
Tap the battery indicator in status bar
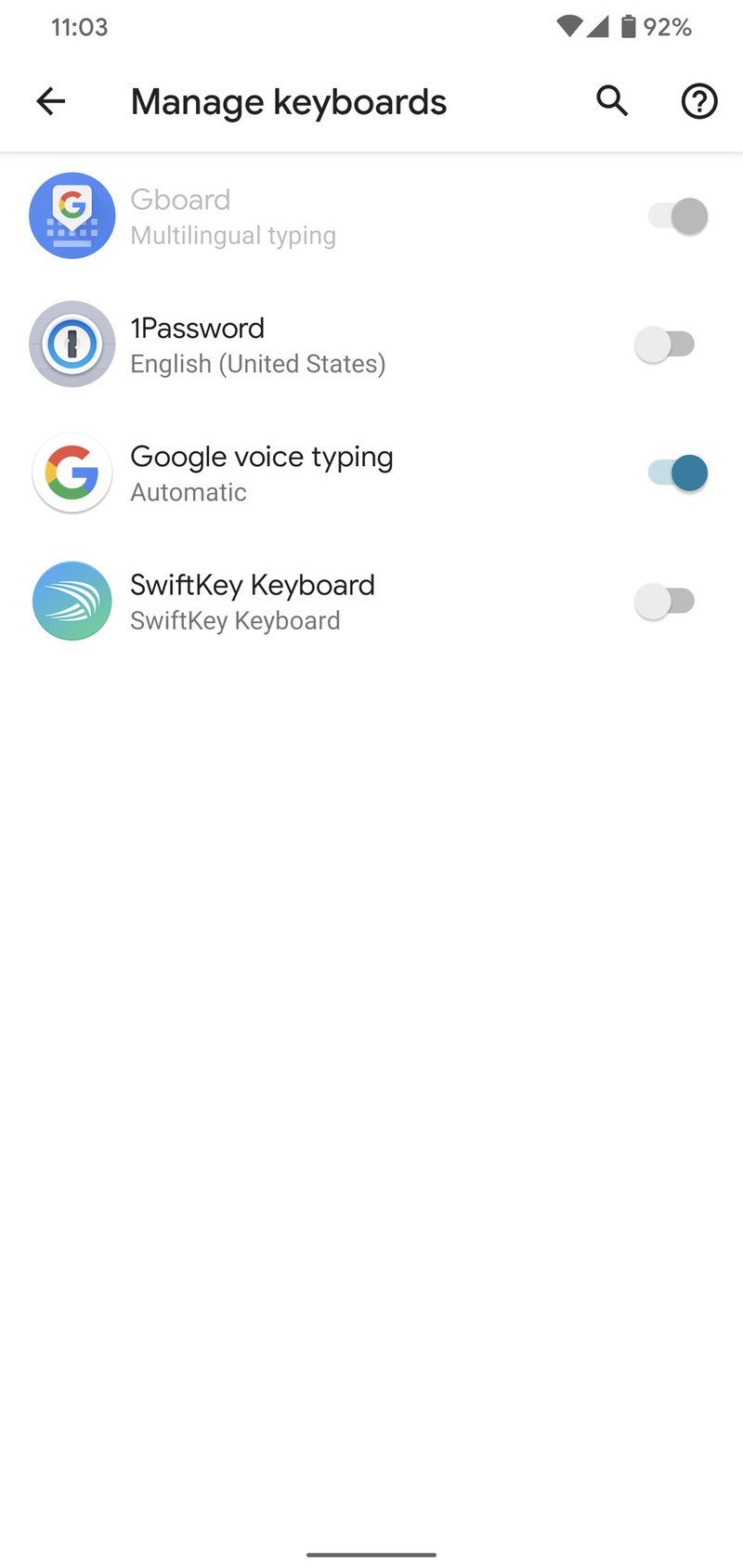coord(628,27)
